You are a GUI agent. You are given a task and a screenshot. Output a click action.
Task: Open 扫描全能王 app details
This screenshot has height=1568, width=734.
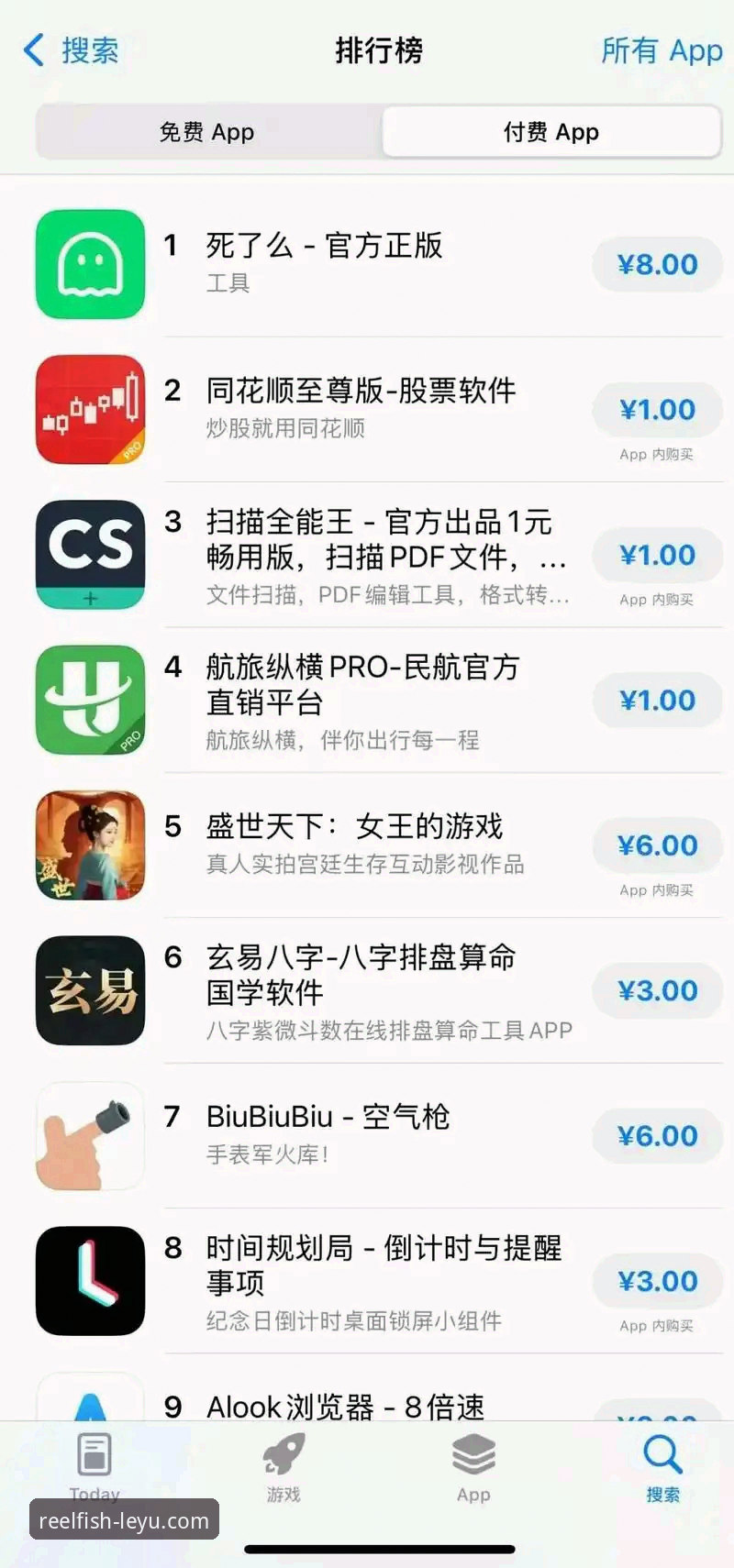[378, 539]
